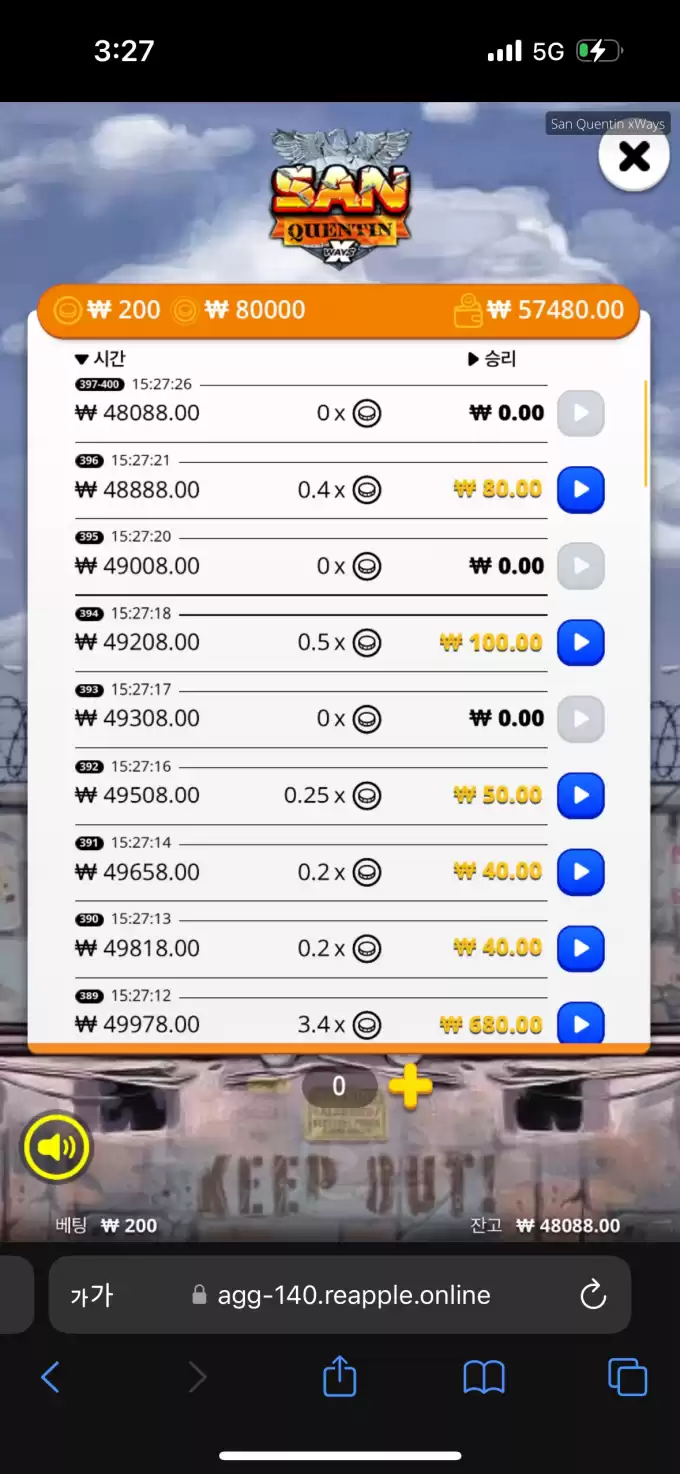
Task: Open Safari tabs overview
Action: coord(628,1378)
